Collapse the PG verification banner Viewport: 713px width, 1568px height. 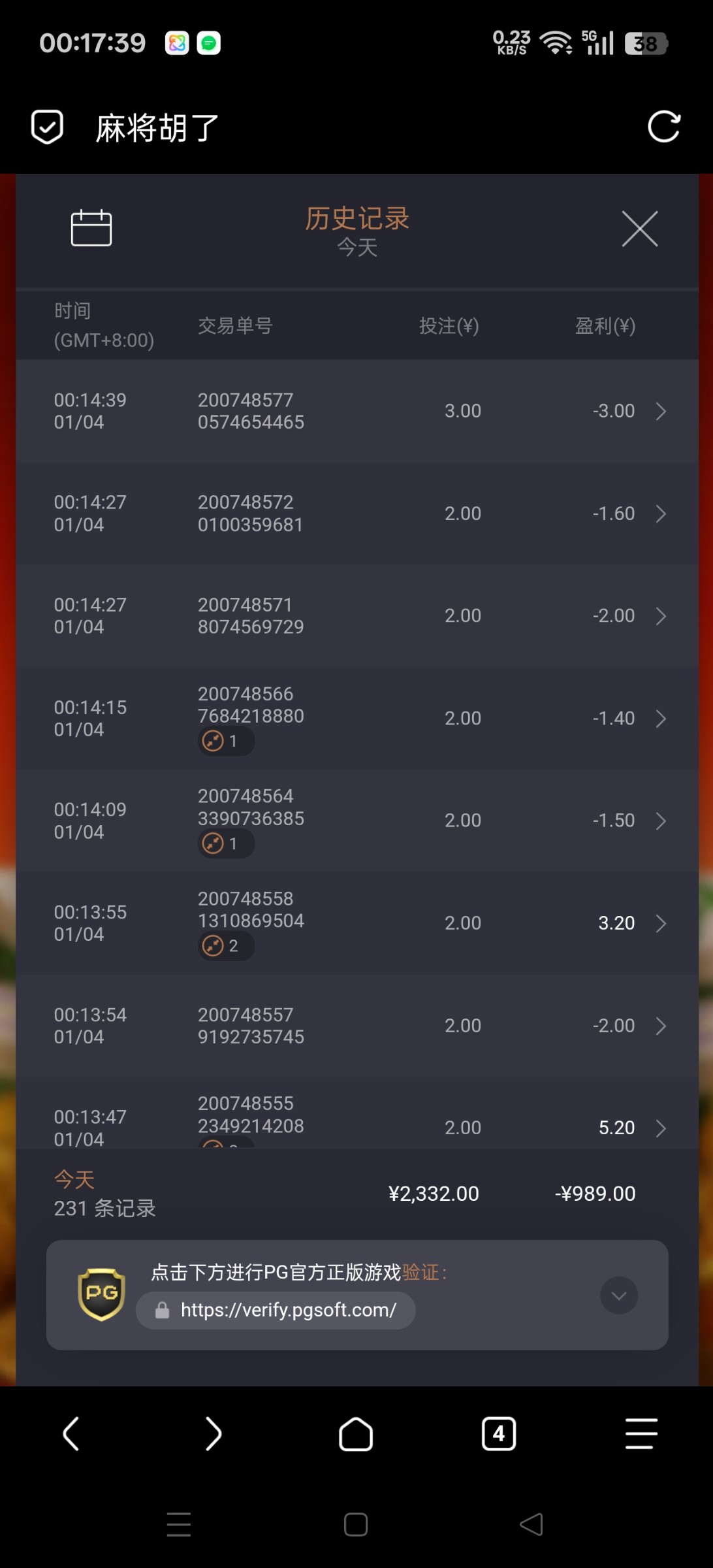click(618, 1295)
